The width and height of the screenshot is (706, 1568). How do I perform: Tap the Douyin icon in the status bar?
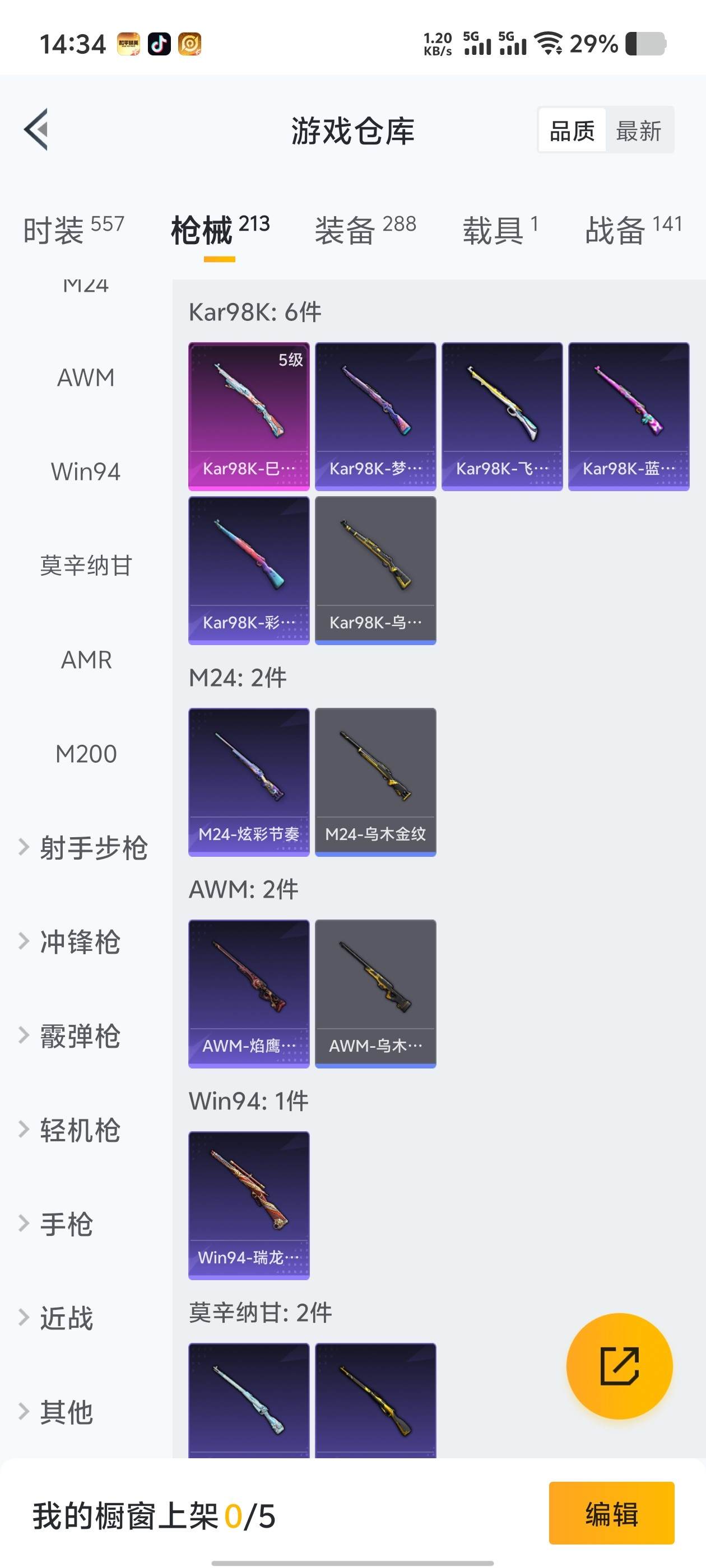(x=159, y=44)
